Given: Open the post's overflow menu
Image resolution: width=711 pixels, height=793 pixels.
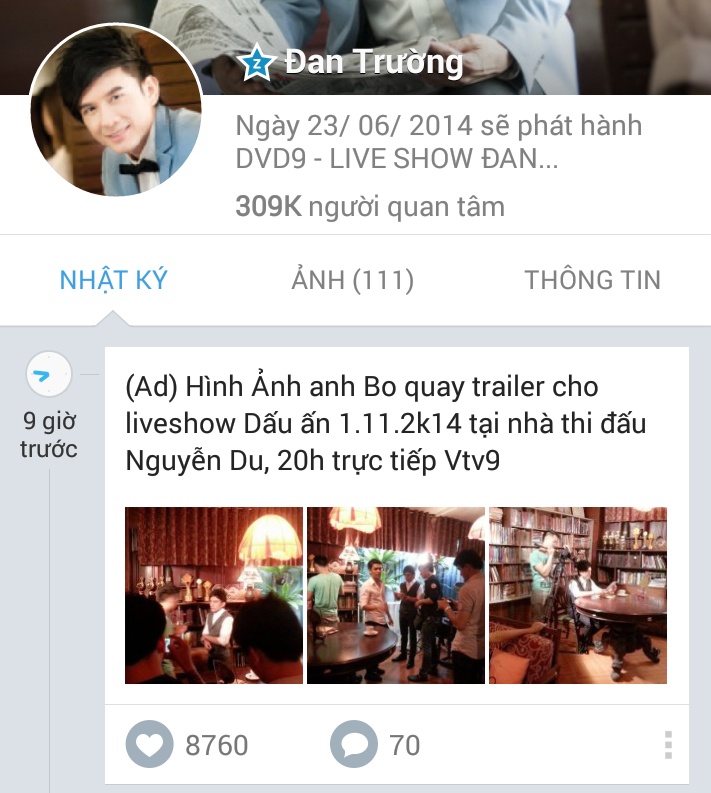Looking at the screenshot, I should (668, 745).
